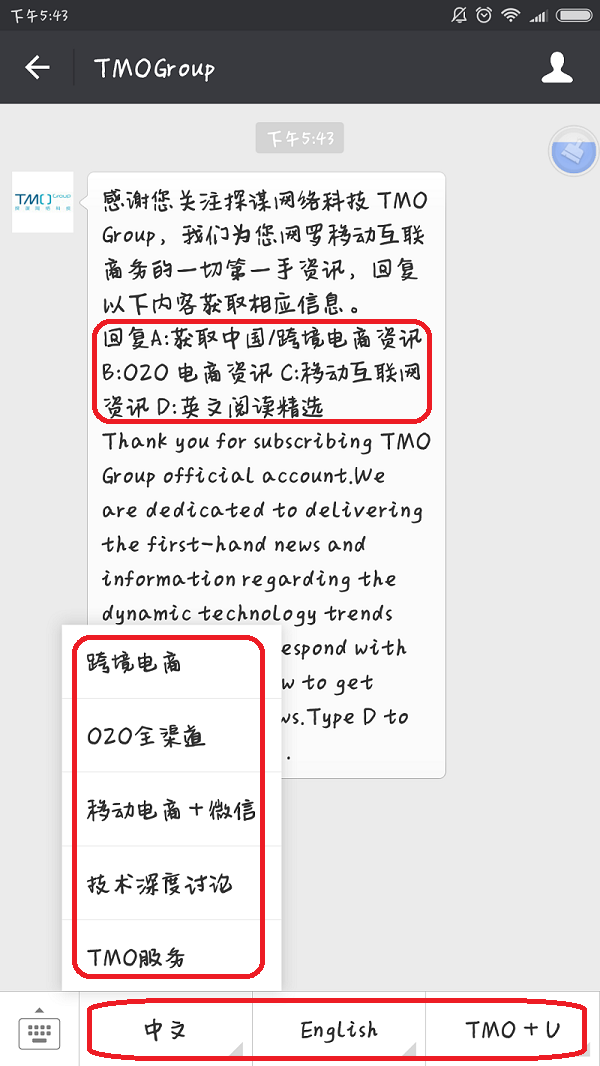Open the O2O全渠道 menu entry

point(170,736)
